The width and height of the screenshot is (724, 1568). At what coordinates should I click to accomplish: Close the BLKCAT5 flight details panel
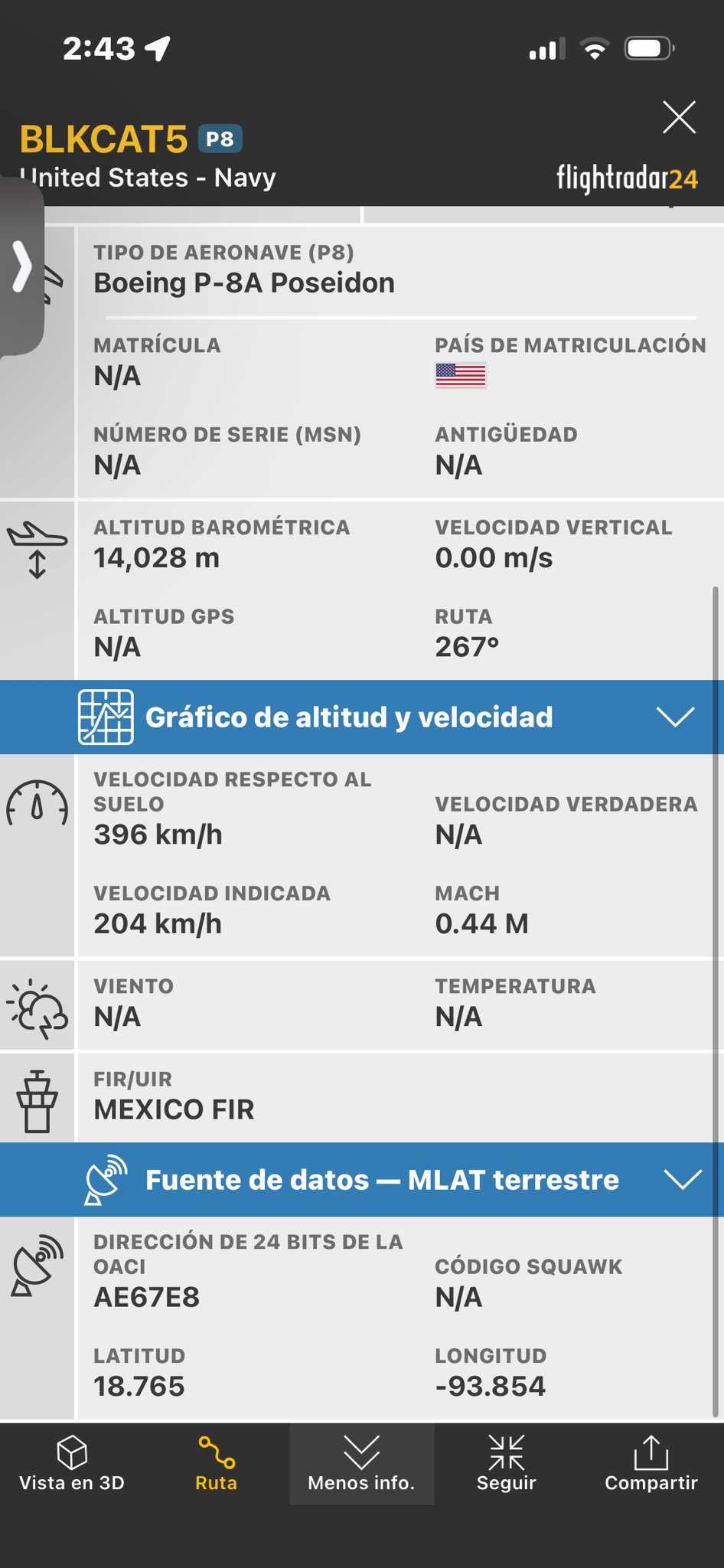click(x=679, y=118)
